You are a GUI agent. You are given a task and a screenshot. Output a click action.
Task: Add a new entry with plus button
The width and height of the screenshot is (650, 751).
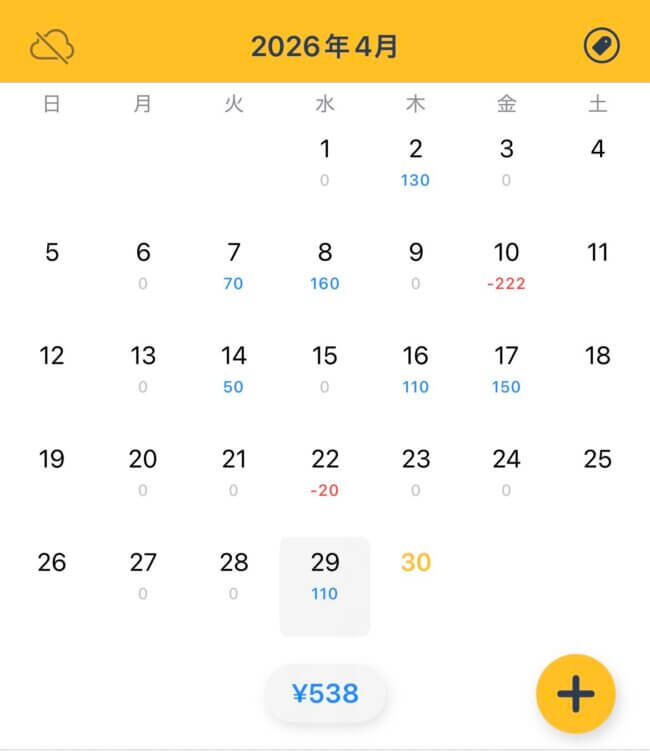tap(575, 695)
